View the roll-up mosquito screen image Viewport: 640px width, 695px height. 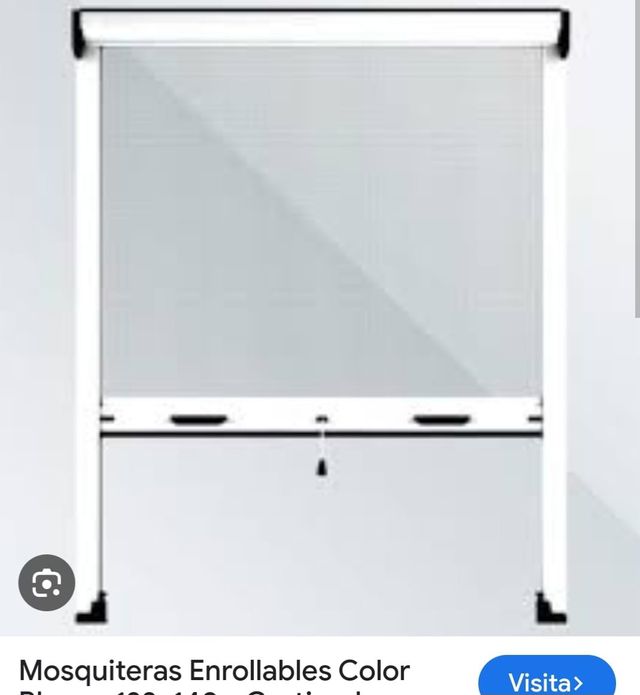pos(320,300)
